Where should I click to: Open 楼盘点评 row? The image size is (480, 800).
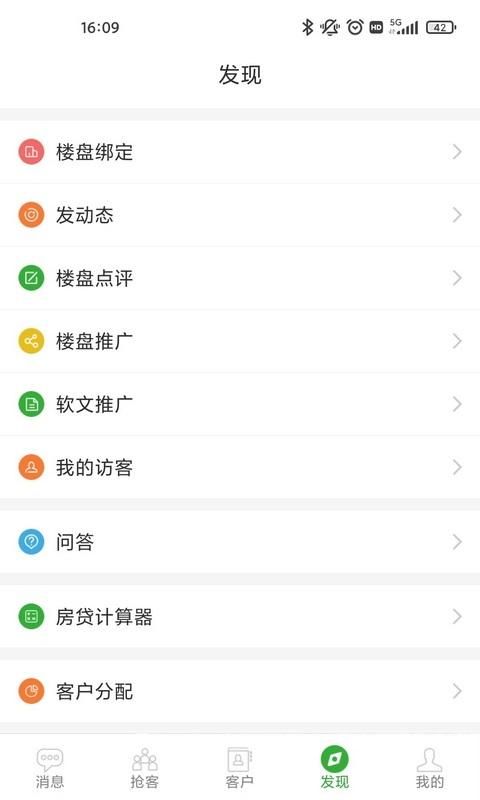[x=240, y=278]
